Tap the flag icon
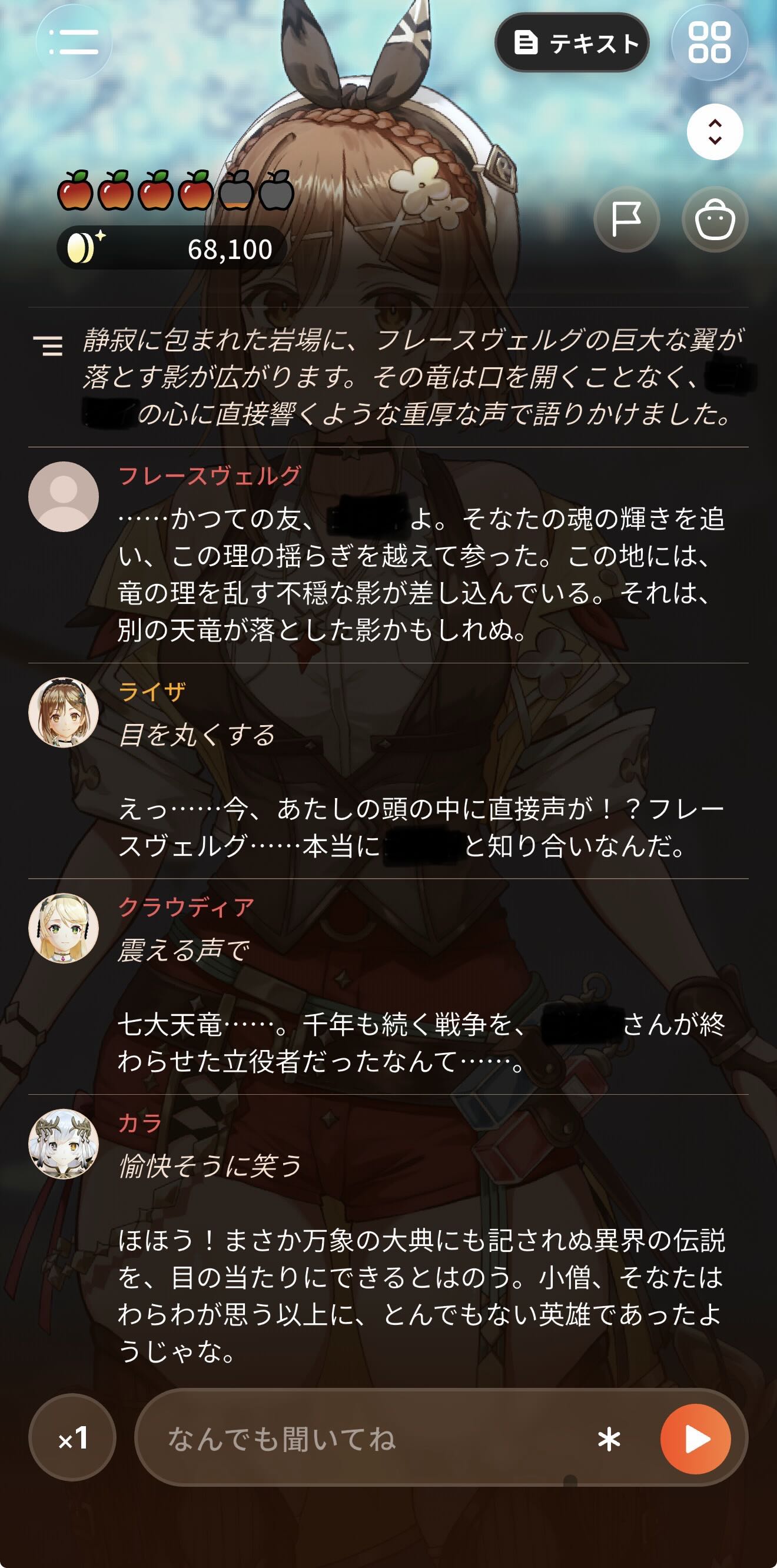 pyautogui.click(x=626, y=219)
